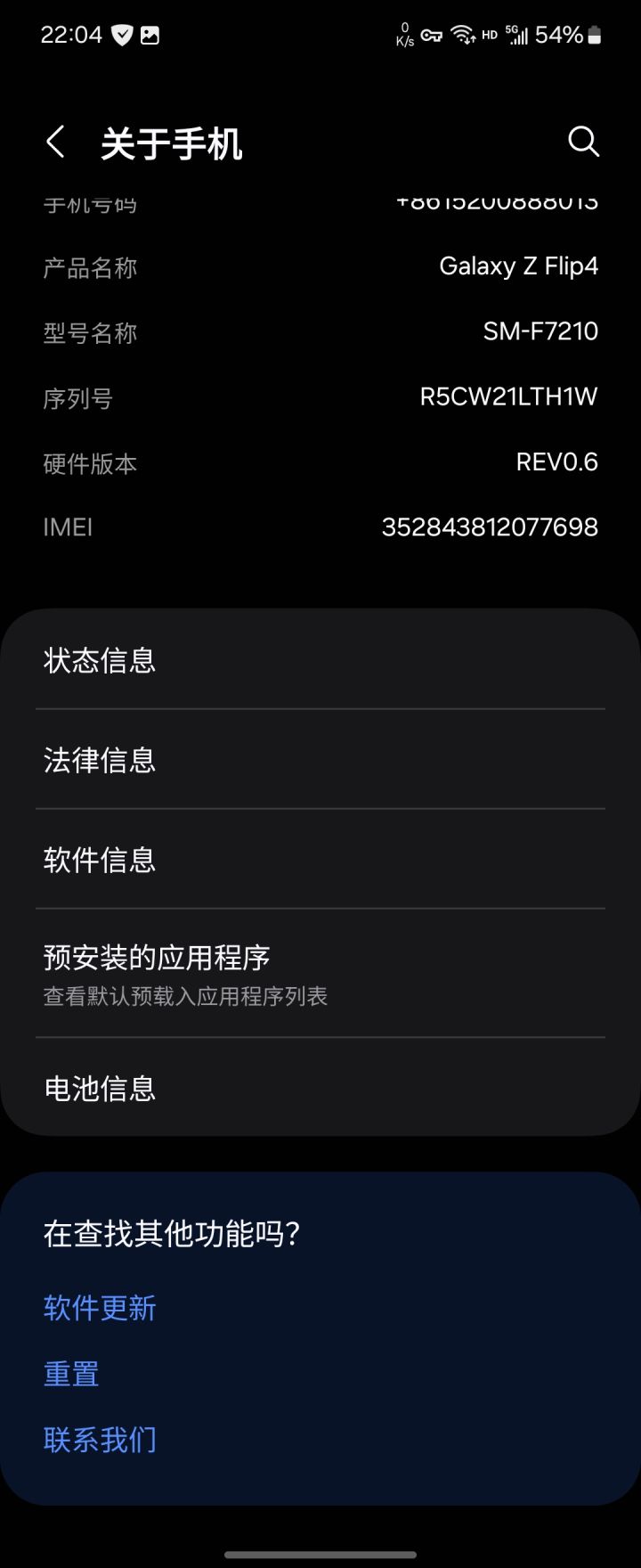Go back from 关于手机 page
Screen dimensions: 641x1568
pos(55,143)
